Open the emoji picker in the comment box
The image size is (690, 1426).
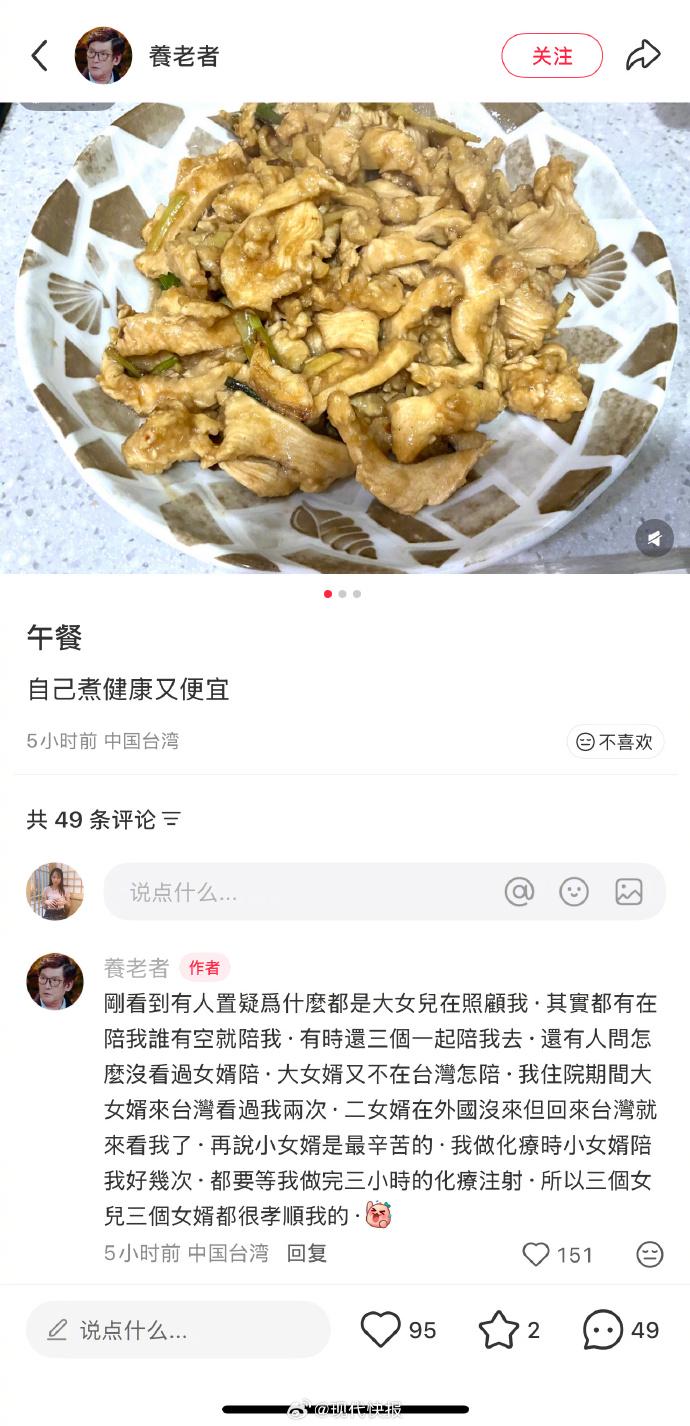[574, 892]
